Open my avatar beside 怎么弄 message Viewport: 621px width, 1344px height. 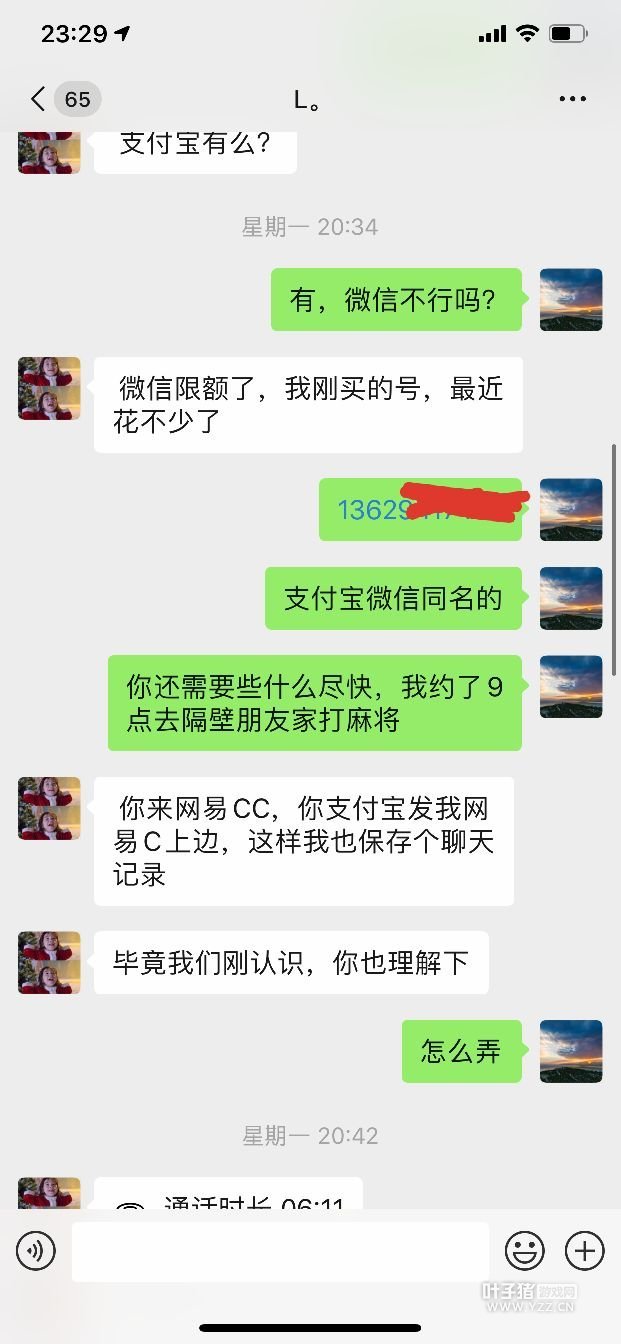tap(571, 1051)
